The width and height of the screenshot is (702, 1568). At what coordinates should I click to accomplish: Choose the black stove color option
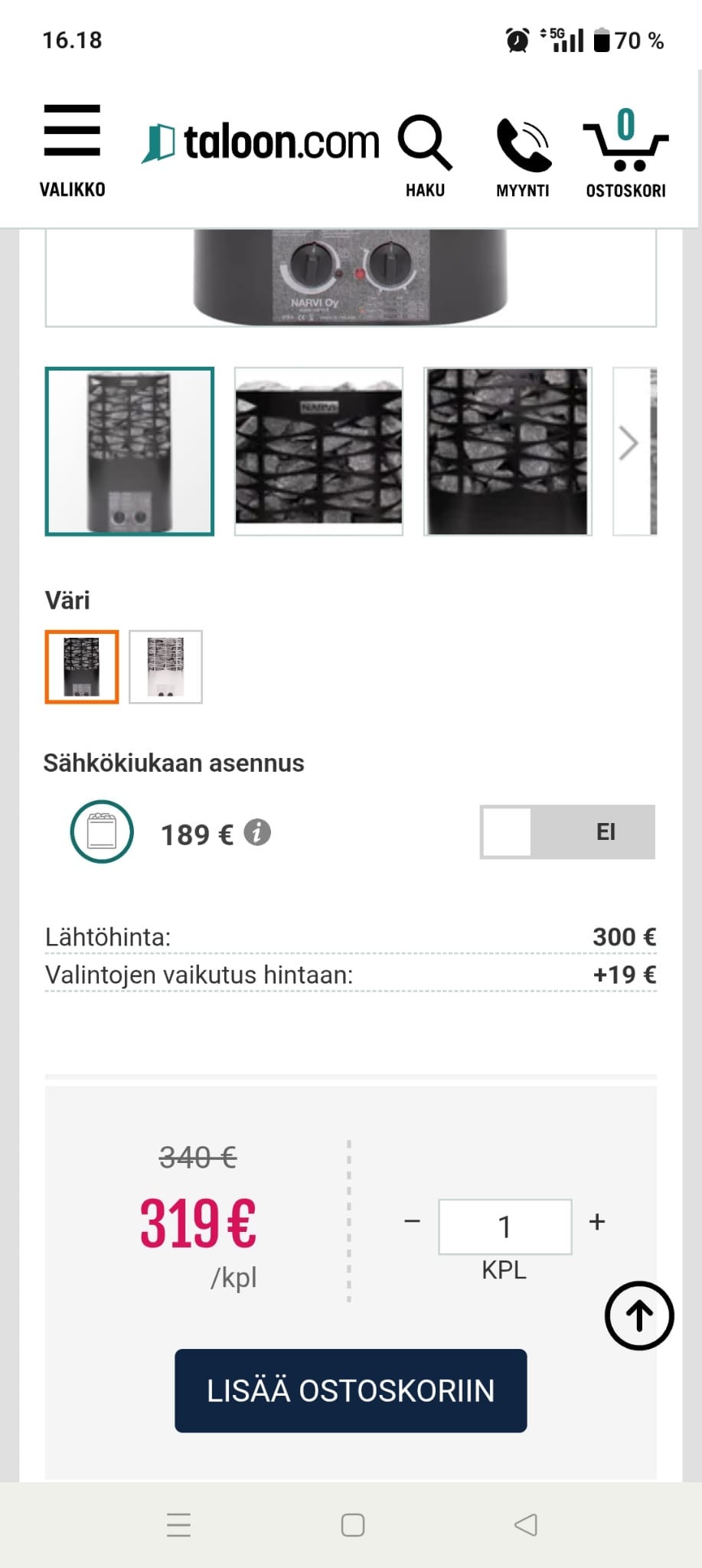point(82,667)
